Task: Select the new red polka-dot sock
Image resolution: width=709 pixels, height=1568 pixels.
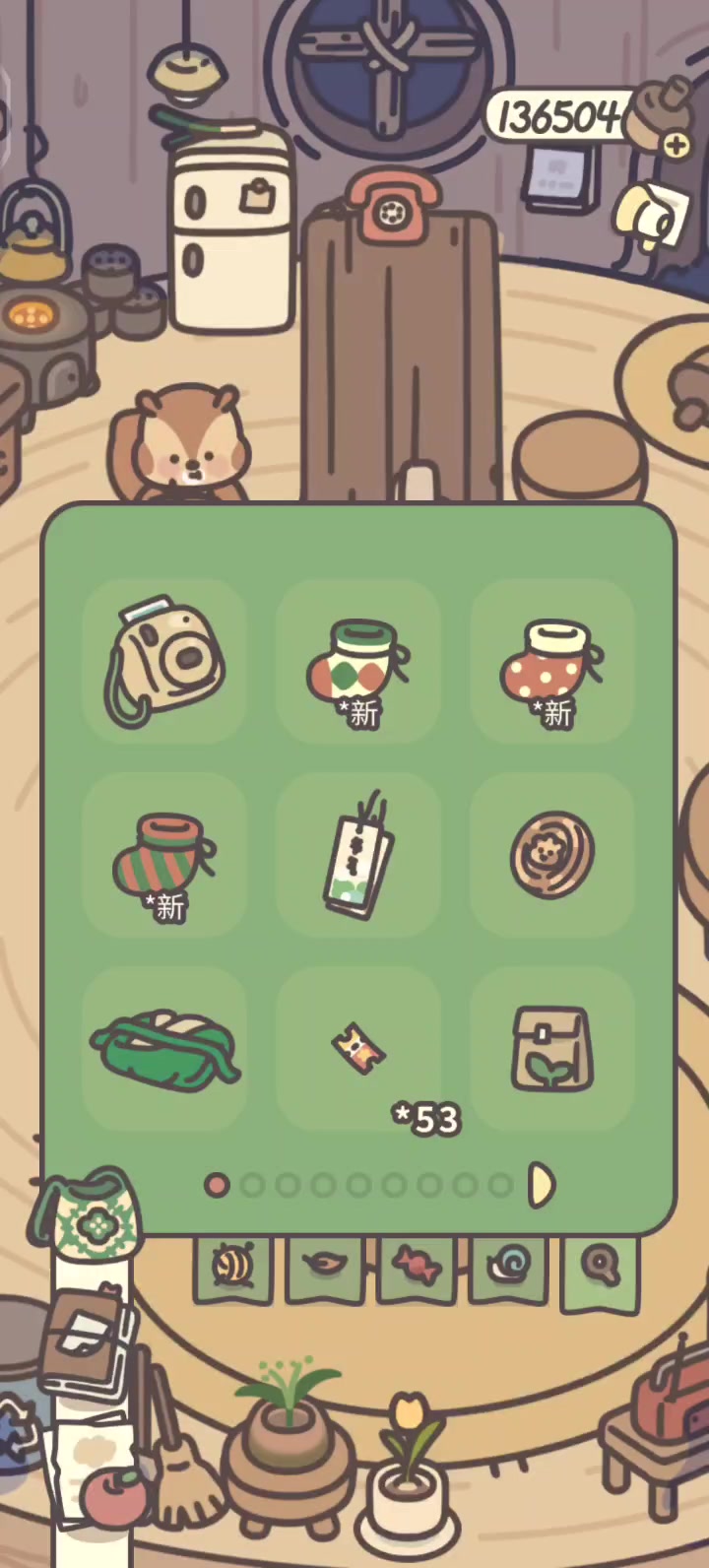Action: [551, 662]
